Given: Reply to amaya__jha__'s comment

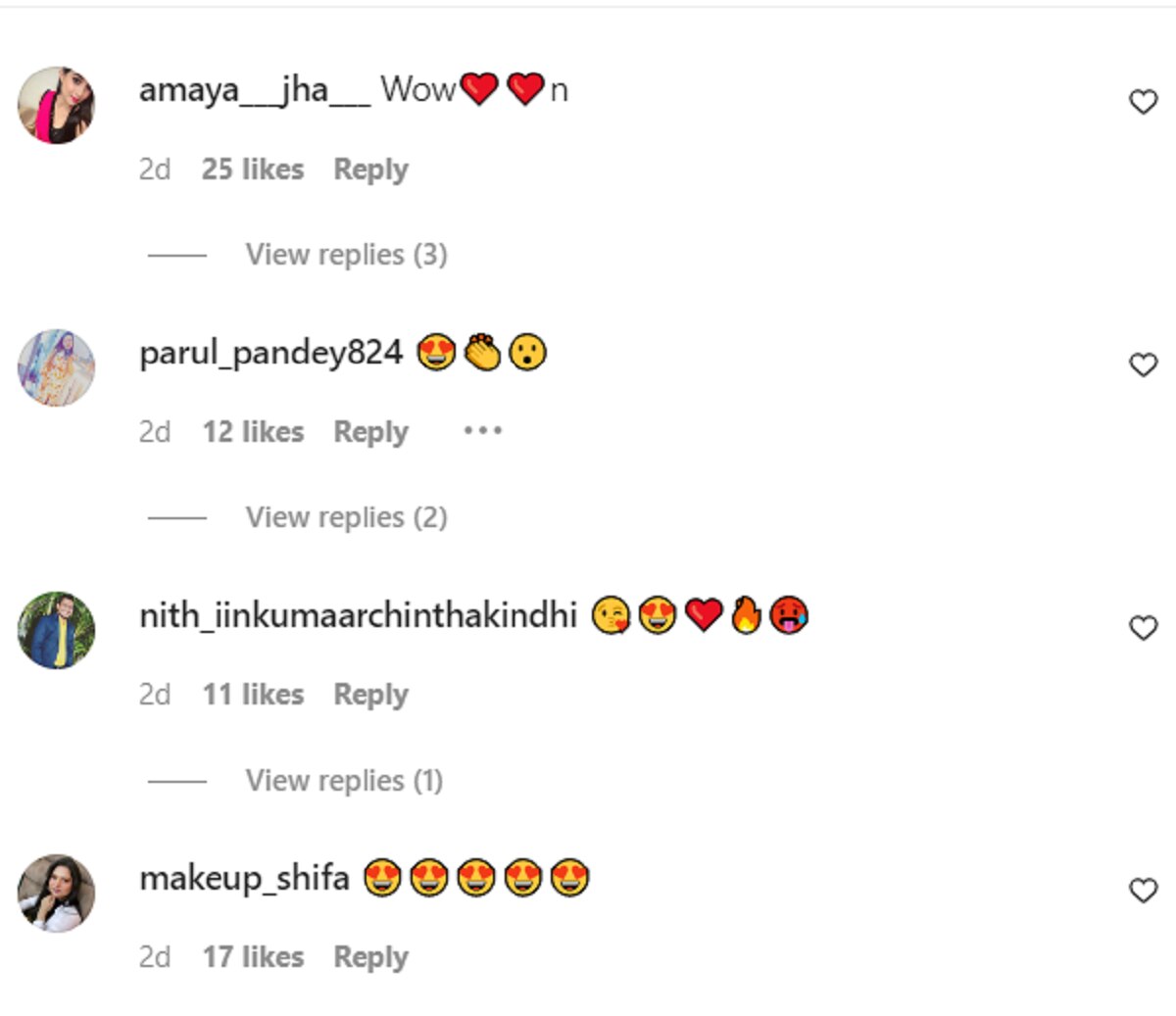Looking at the screenshot, I should coord(370,169).
